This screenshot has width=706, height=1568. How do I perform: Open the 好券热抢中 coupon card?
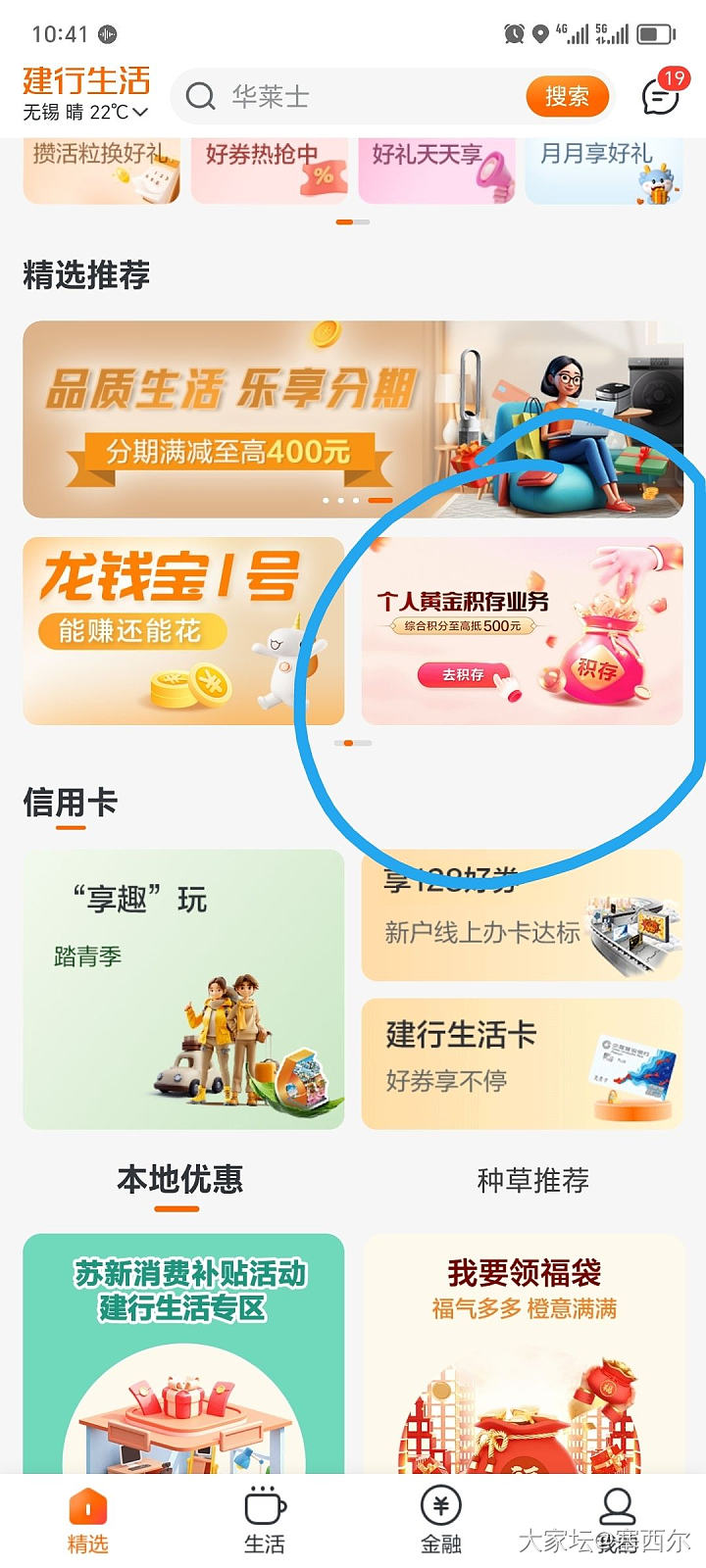pyautogui.click(x=270, y=171)
